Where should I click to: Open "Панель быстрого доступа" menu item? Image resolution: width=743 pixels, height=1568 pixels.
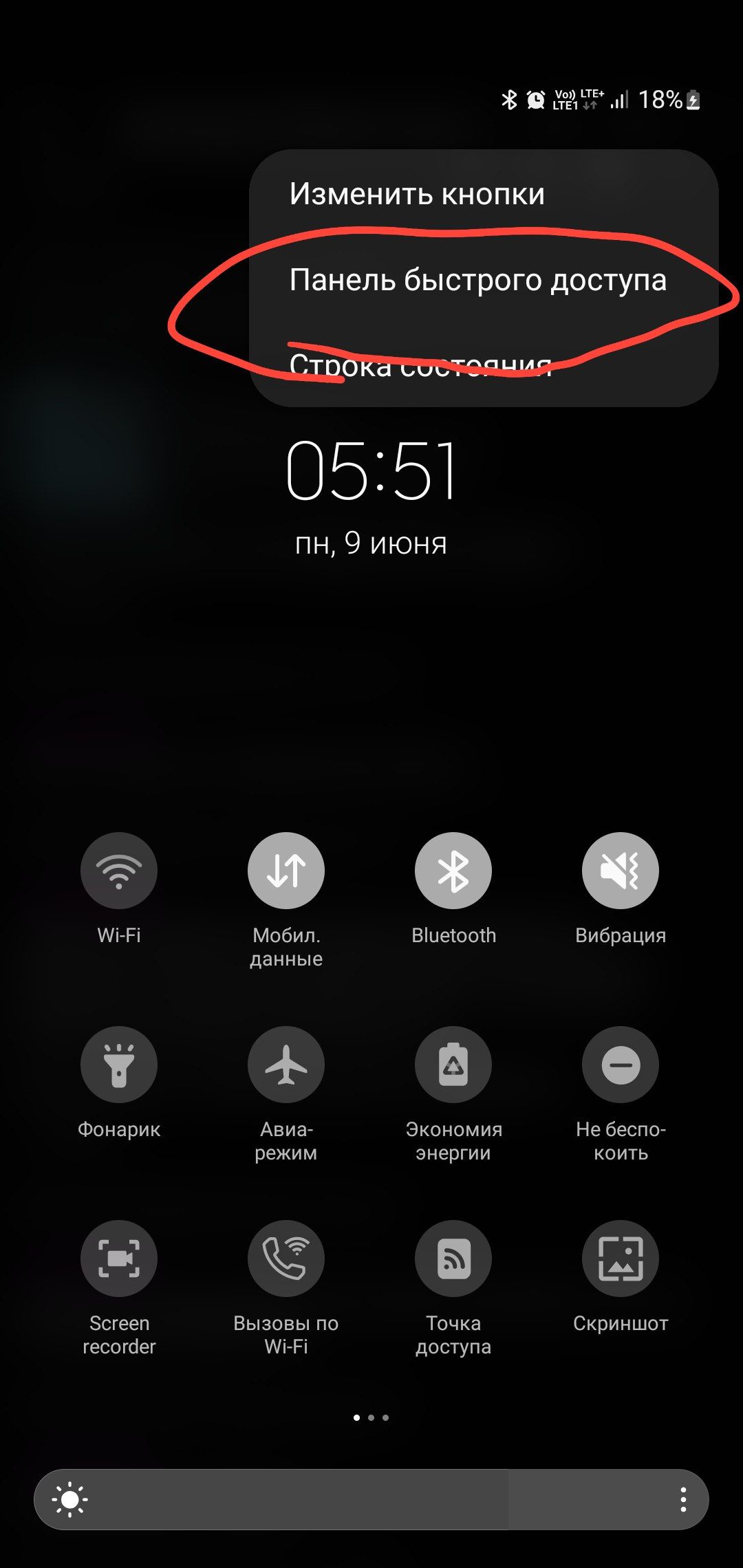click(478, 280)
